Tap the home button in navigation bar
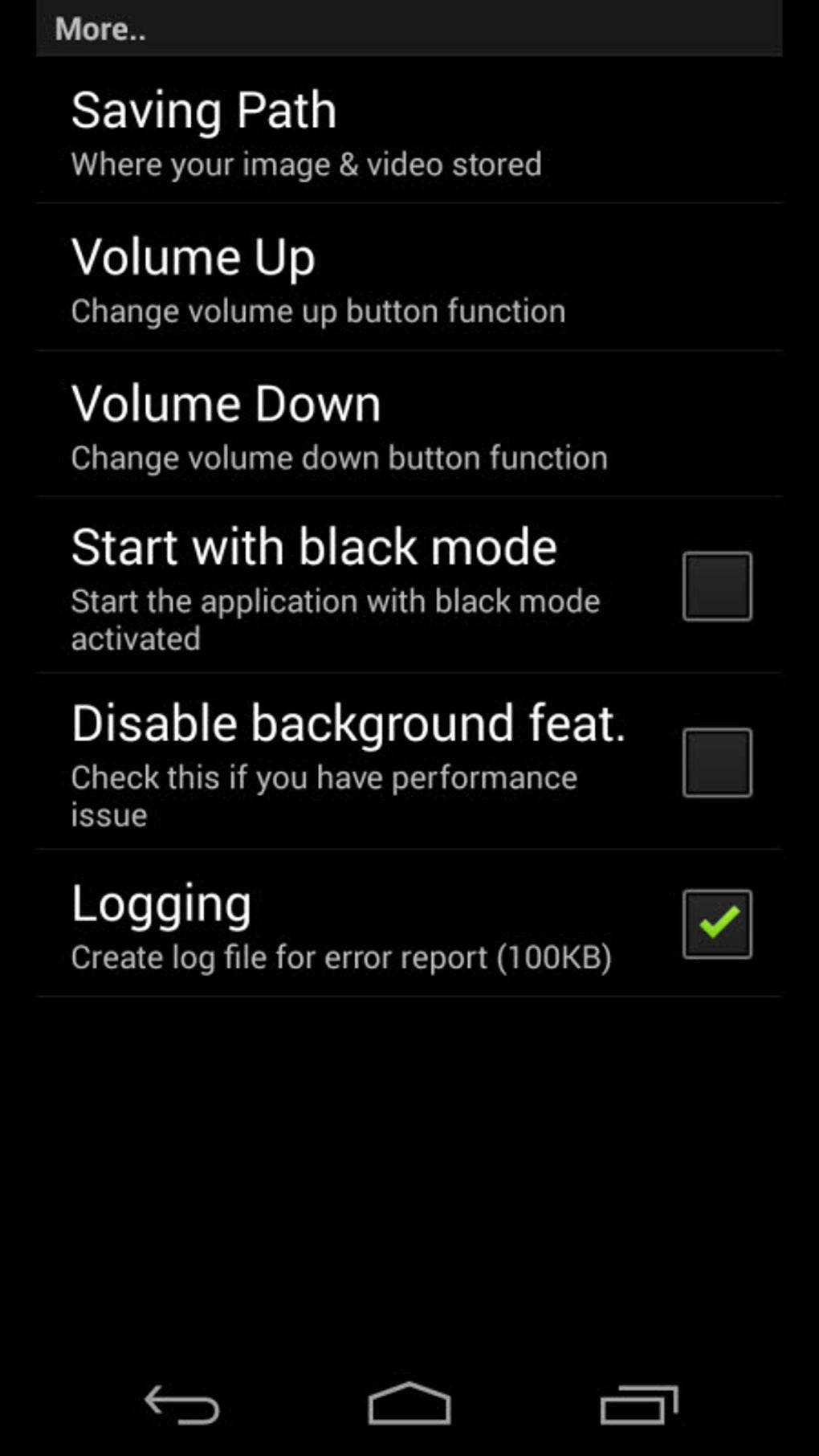The image size is (819, 1456). 409,1403
